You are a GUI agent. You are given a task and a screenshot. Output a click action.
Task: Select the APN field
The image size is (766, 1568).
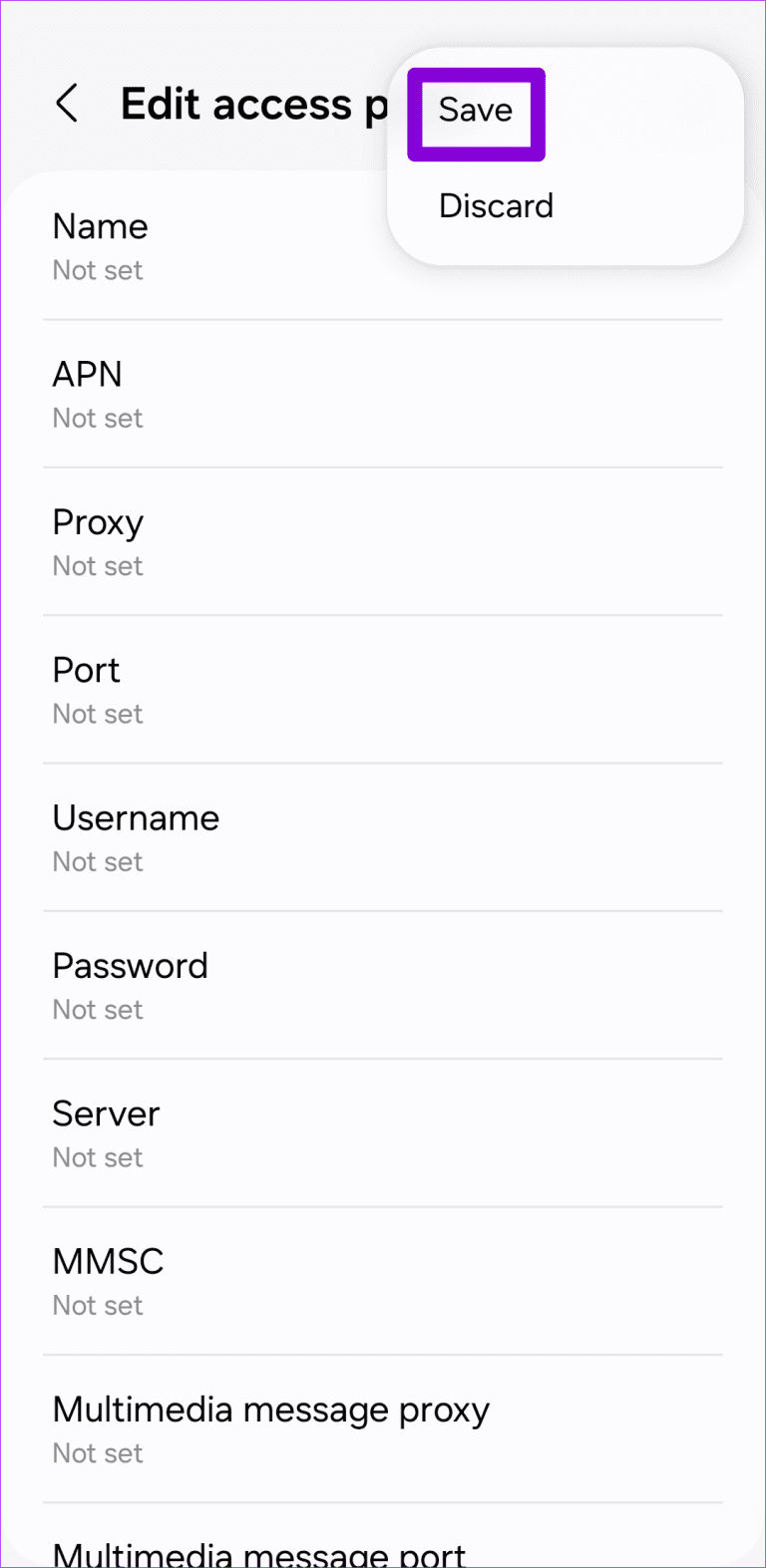88,374
